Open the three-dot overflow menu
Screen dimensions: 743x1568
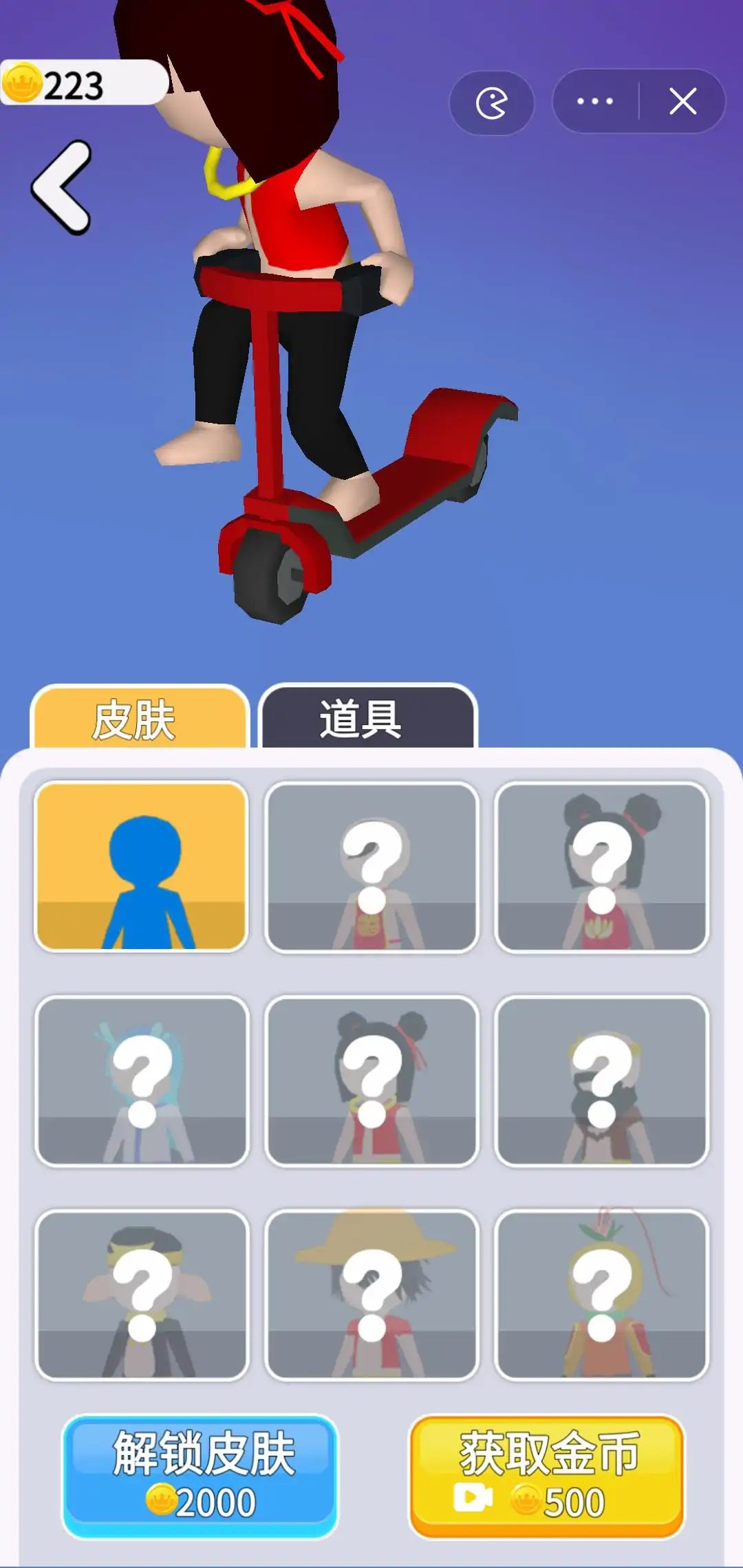click(x=595, y=102)
